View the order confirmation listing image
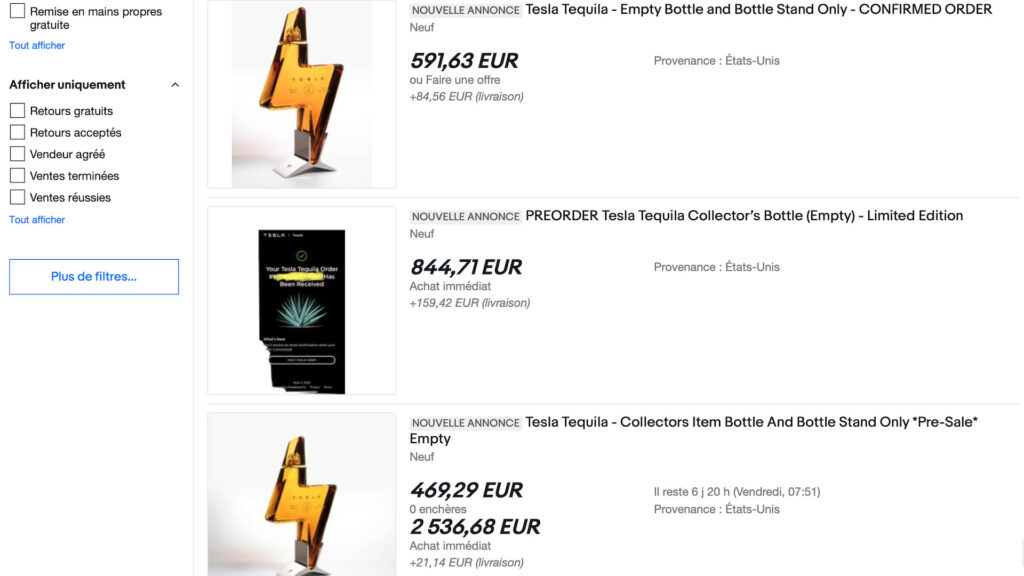 [x=302, y=301]
